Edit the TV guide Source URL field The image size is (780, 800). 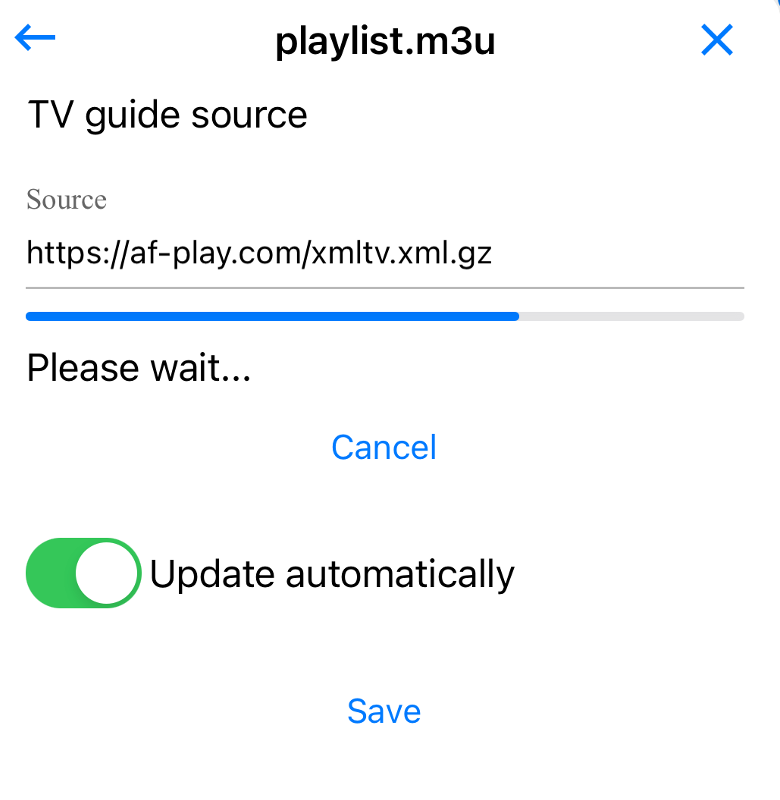coord(384,254)
